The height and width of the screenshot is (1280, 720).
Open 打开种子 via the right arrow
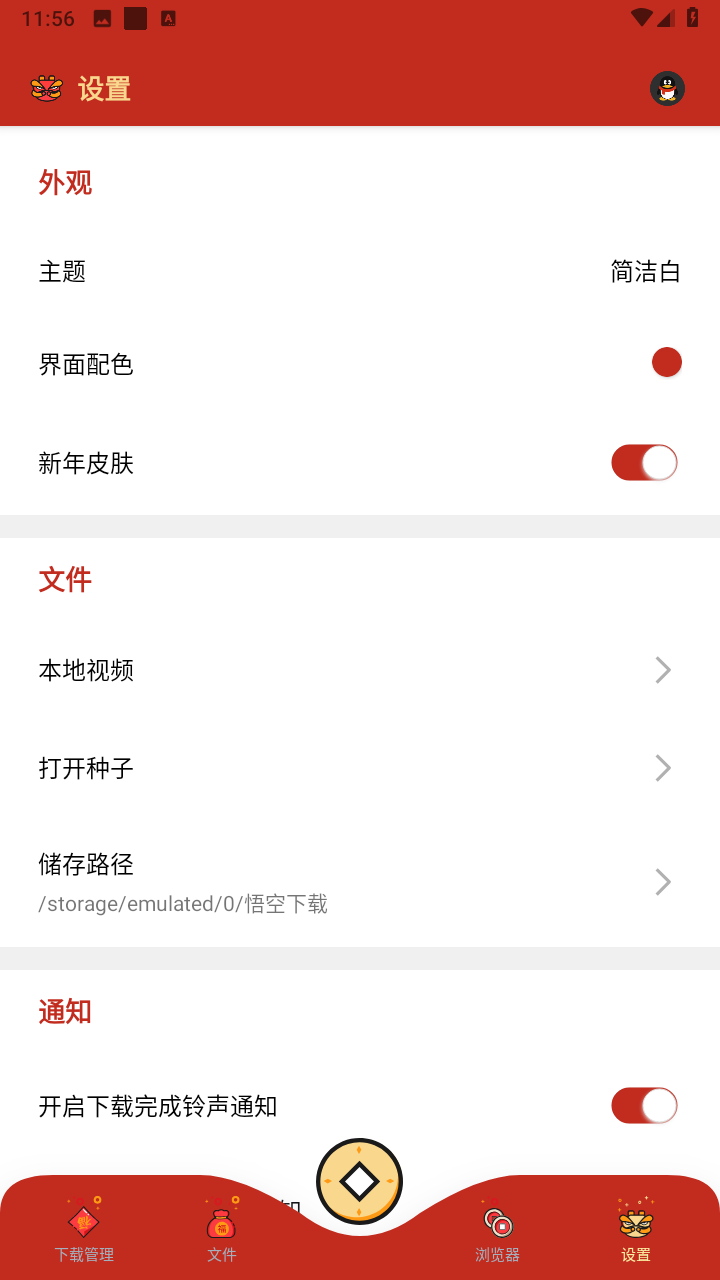(663, 767)
